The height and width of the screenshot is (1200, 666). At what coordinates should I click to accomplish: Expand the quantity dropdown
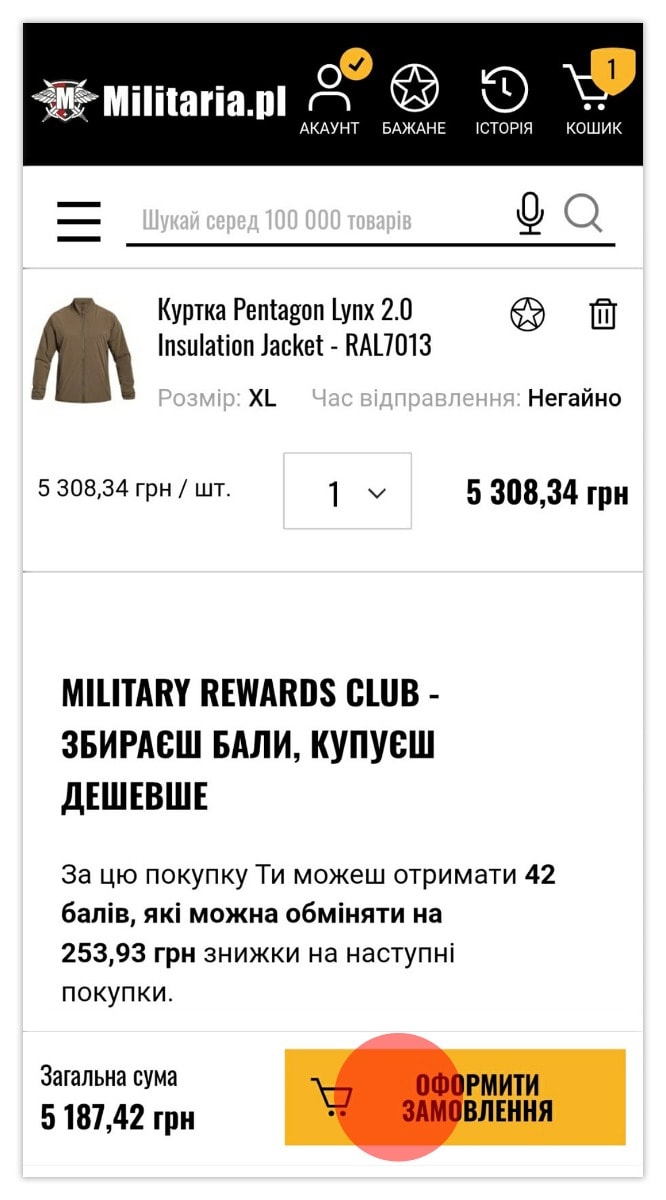347,492
